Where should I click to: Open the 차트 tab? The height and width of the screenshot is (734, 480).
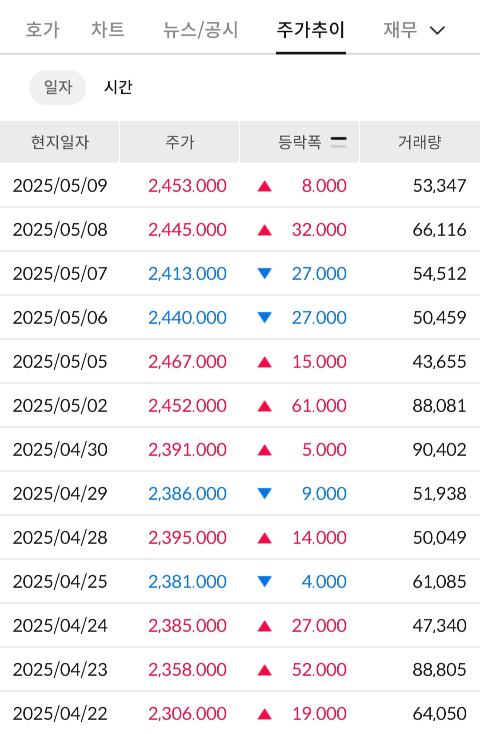click(x=108, y=30)
